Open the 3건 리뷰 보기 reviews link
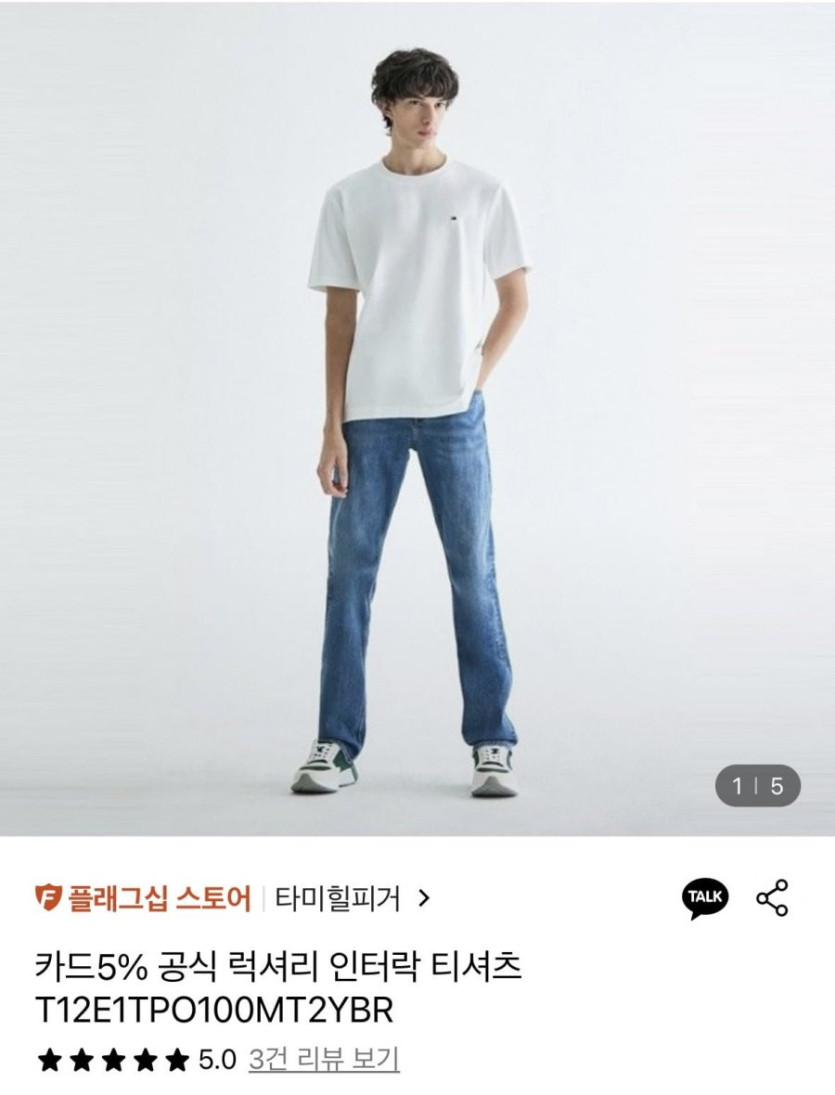The height and width of the screenshot is (1095, 835). (324, 1059)
